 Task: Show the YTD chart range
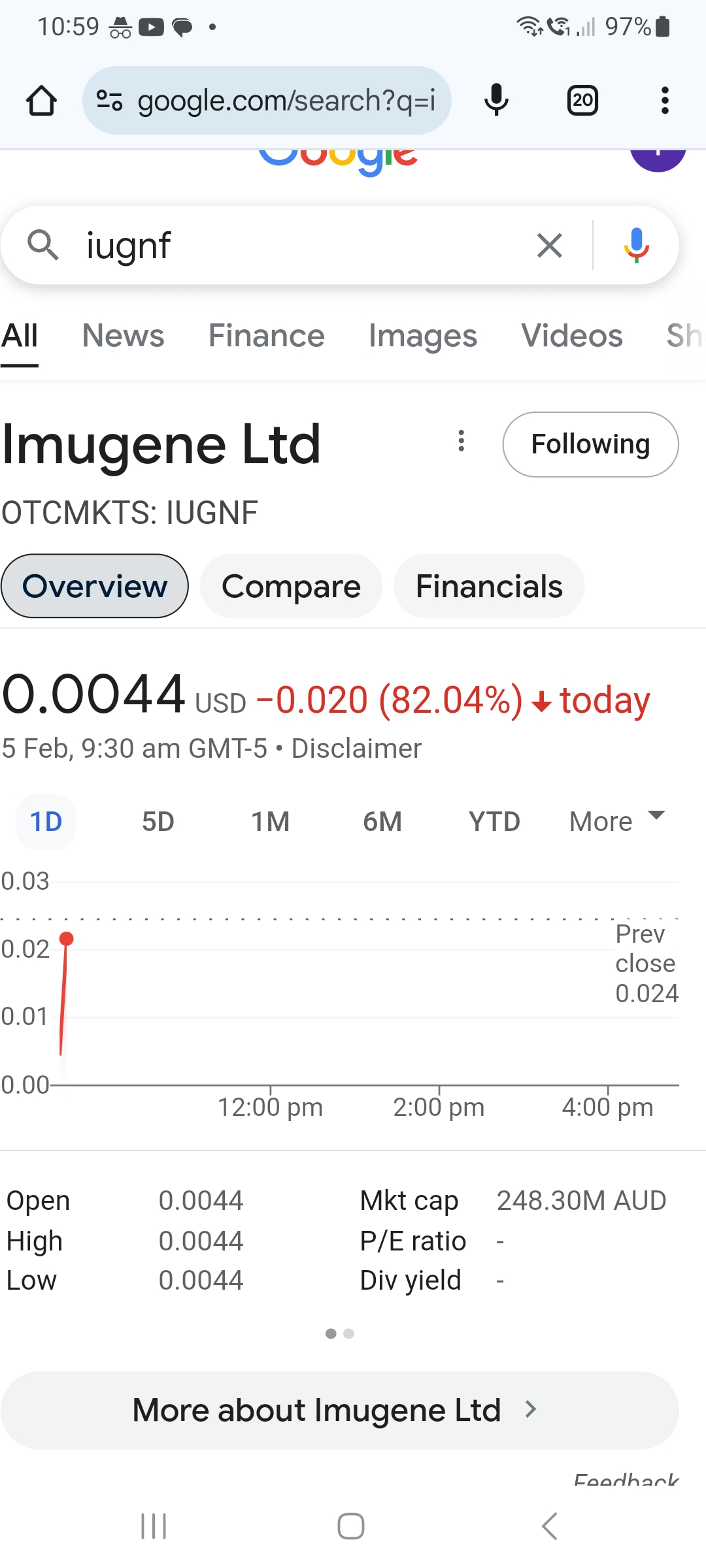pos(494,822)
